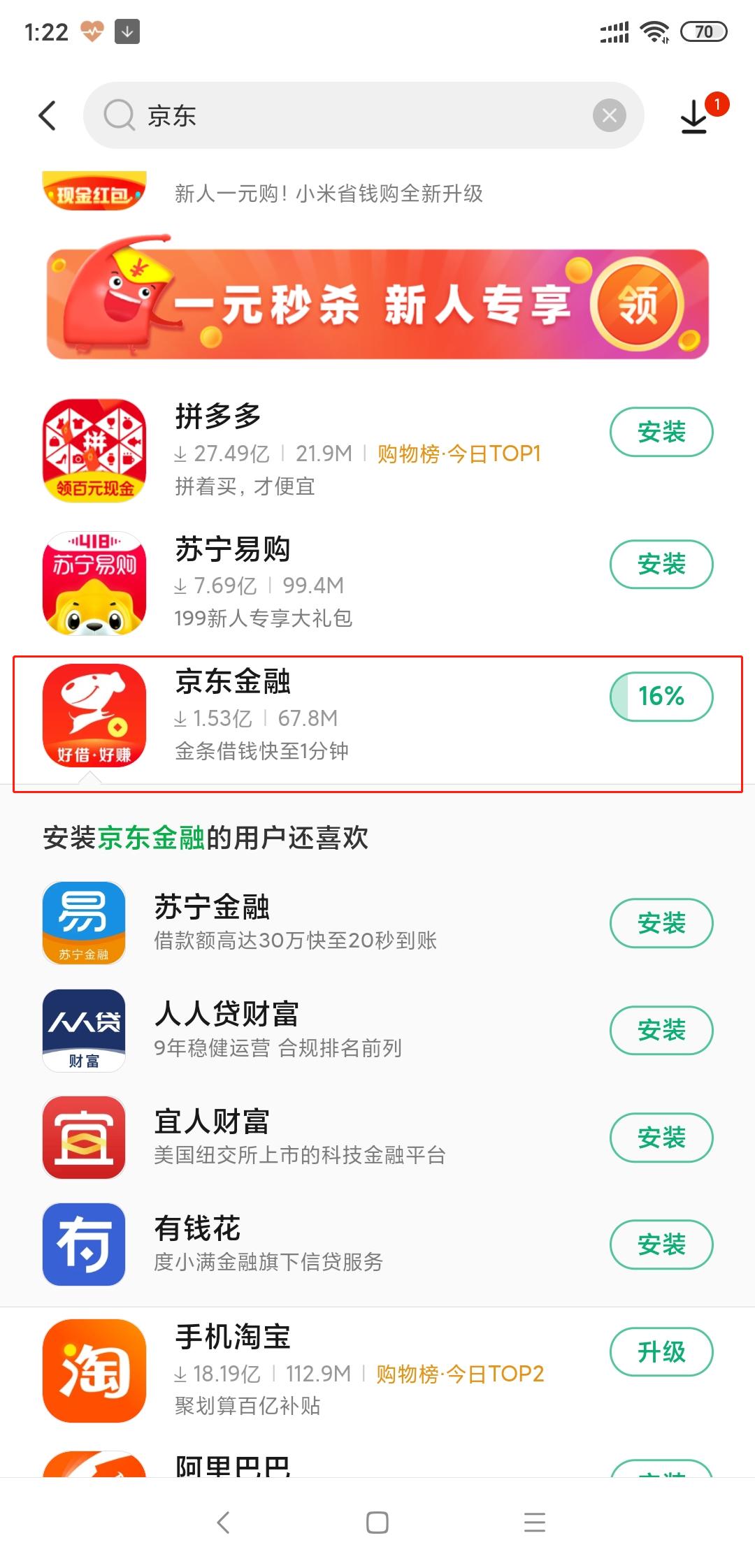This screenshot has height=1568, width=755.
Task: Tap the Yiren Wealth (宜人财富) app icon
Action: pyautogui.click(x=83, y=1137)
